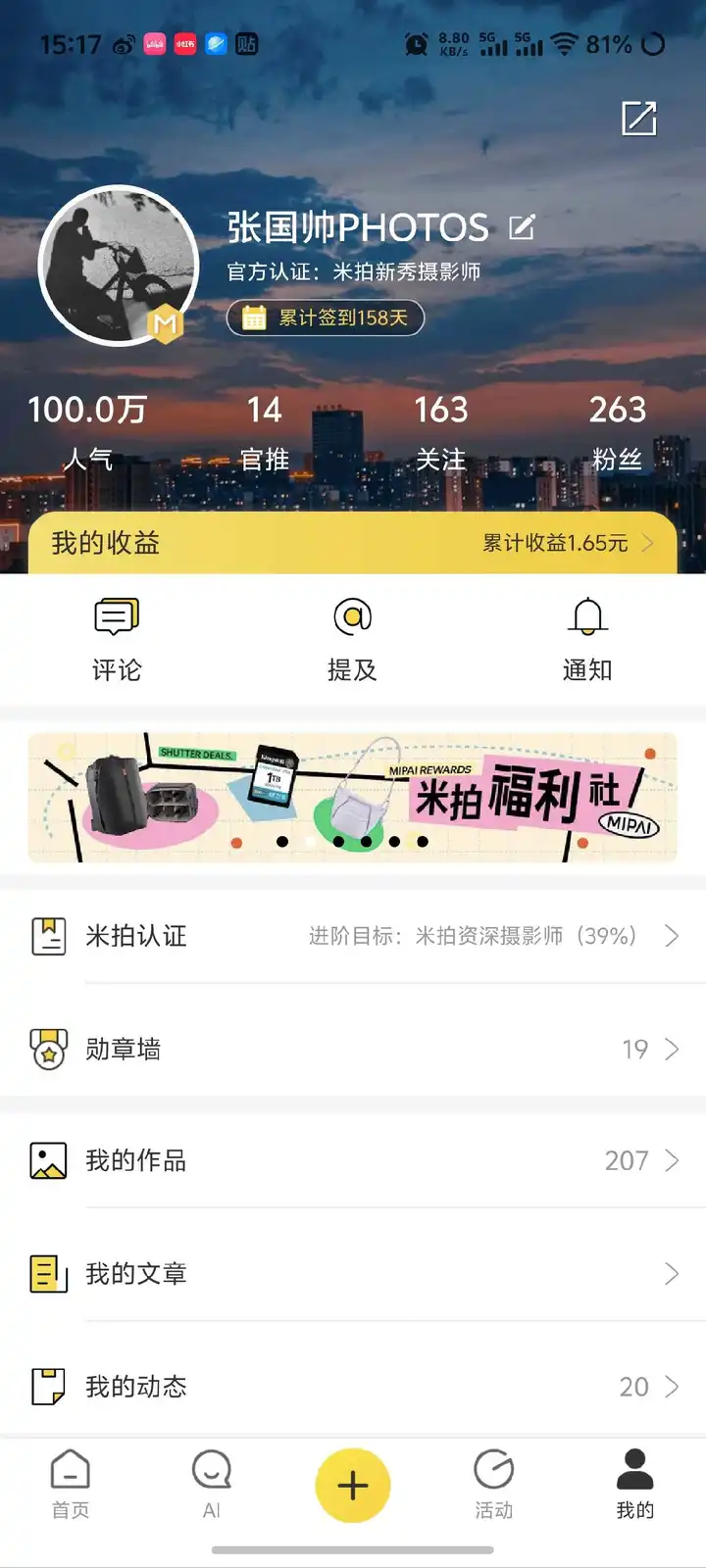Open 评论 comments
The width and height of the screenshot is (706, 1568).
pos(117,639)
